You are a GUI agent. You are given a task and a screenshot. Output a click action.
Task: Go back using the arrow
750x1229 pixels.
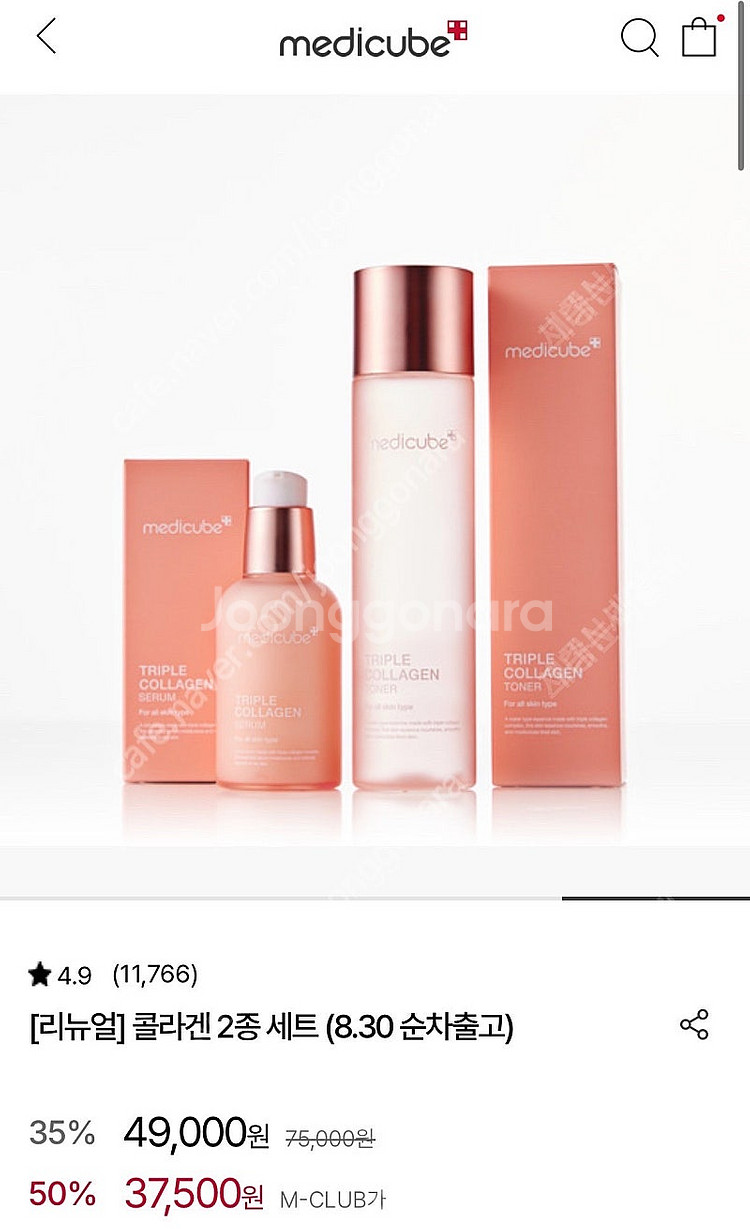[46, 36]
